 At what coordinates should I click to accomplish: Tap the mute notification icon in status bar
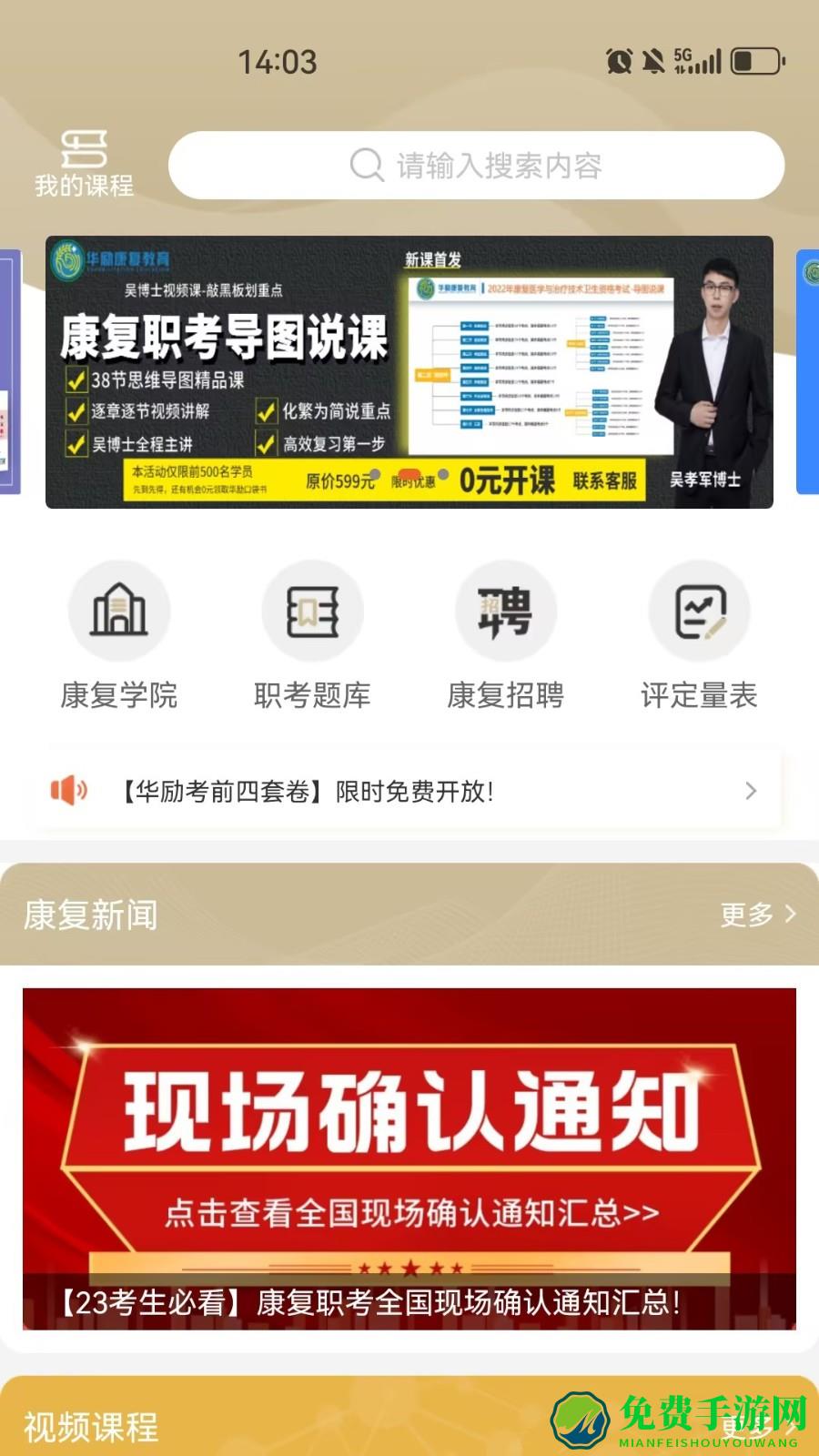(x=651, y=61)
